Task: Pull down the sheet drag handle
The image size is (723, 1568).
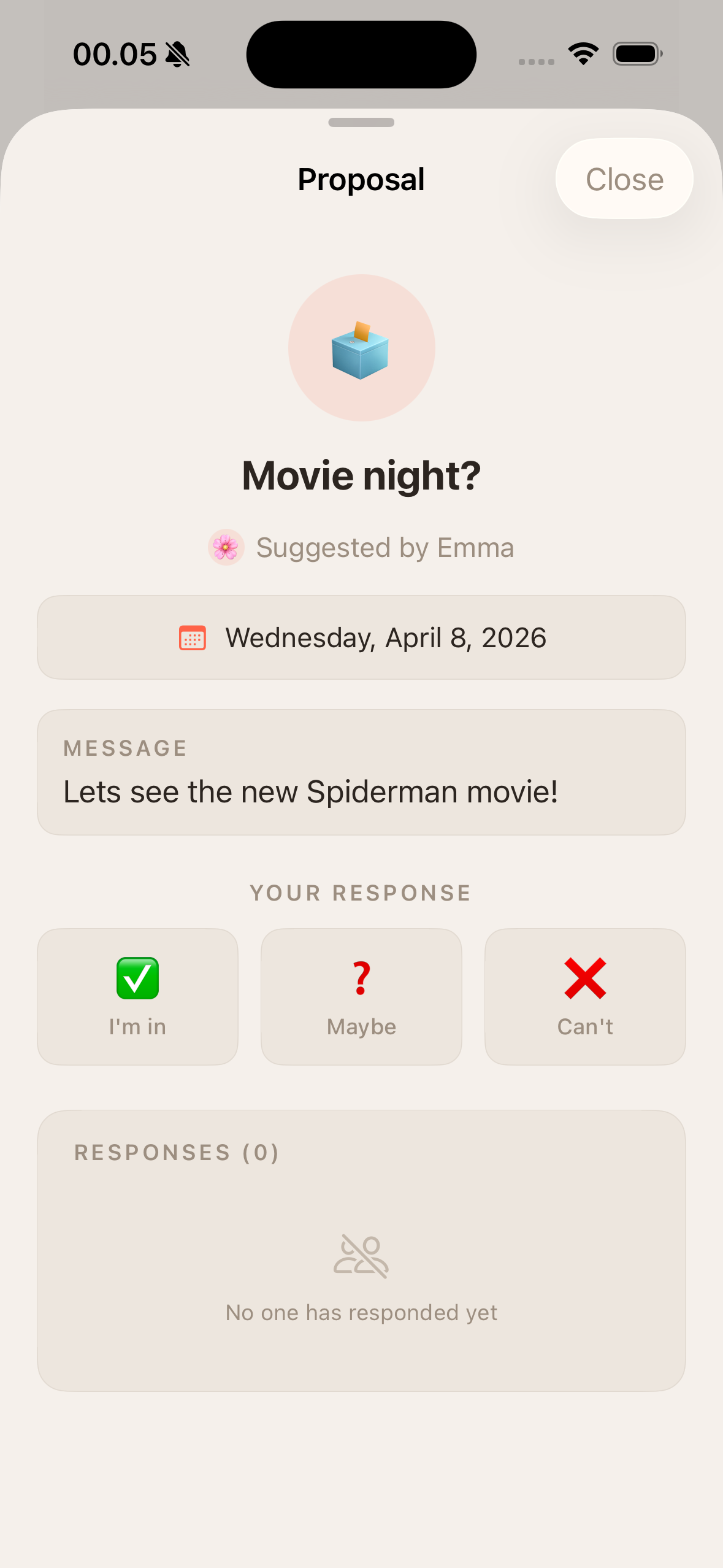Action: (361, 123)
